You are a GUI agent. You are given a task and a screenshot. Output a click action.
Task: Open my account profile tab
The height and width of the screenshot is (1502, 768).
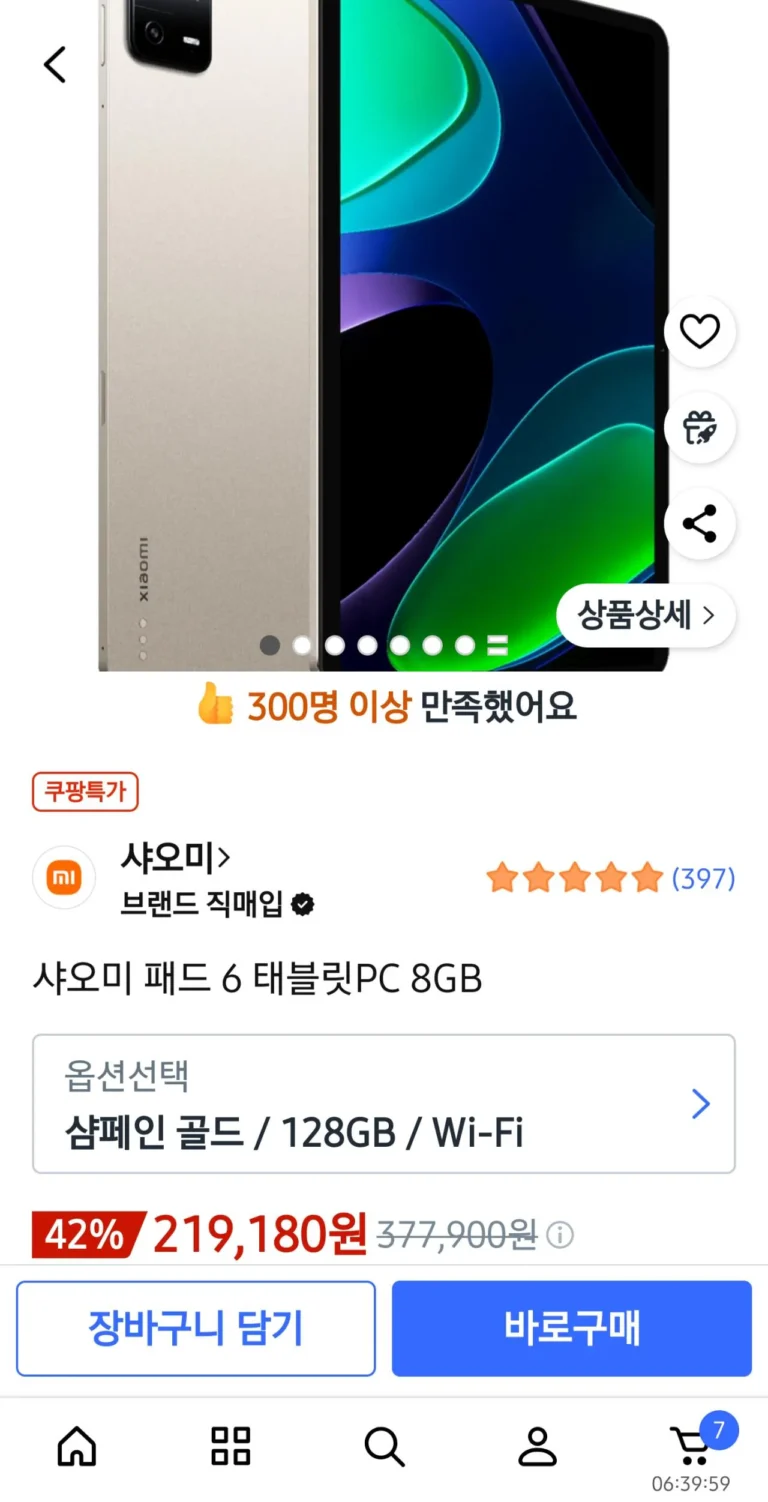tap(537, 1445)
